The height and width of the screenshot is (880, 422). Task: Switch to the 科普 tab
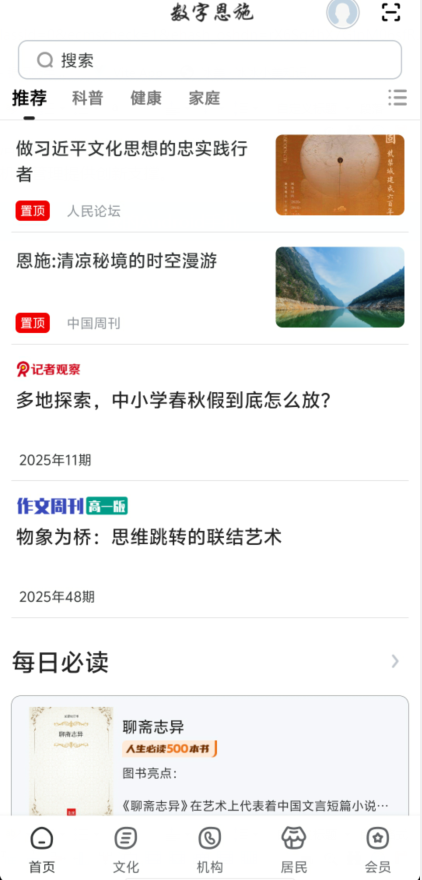click(88, 98)
